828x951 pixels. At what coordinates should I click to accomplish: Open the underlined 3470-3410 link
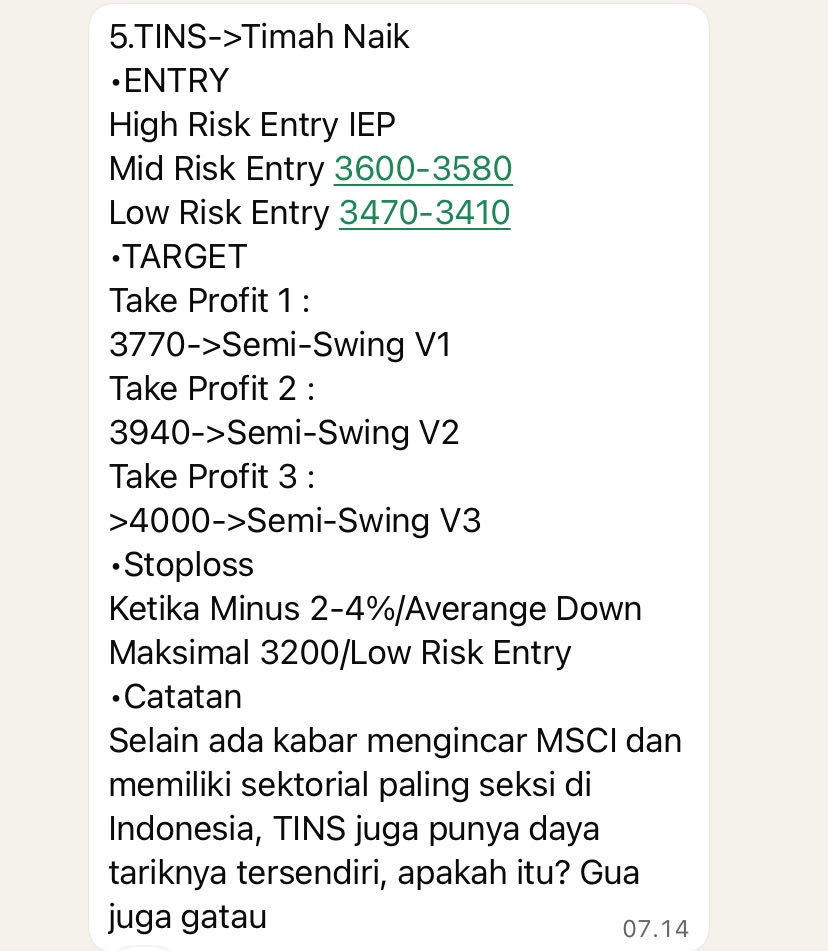pyautogui.click(x=424, y=213)
